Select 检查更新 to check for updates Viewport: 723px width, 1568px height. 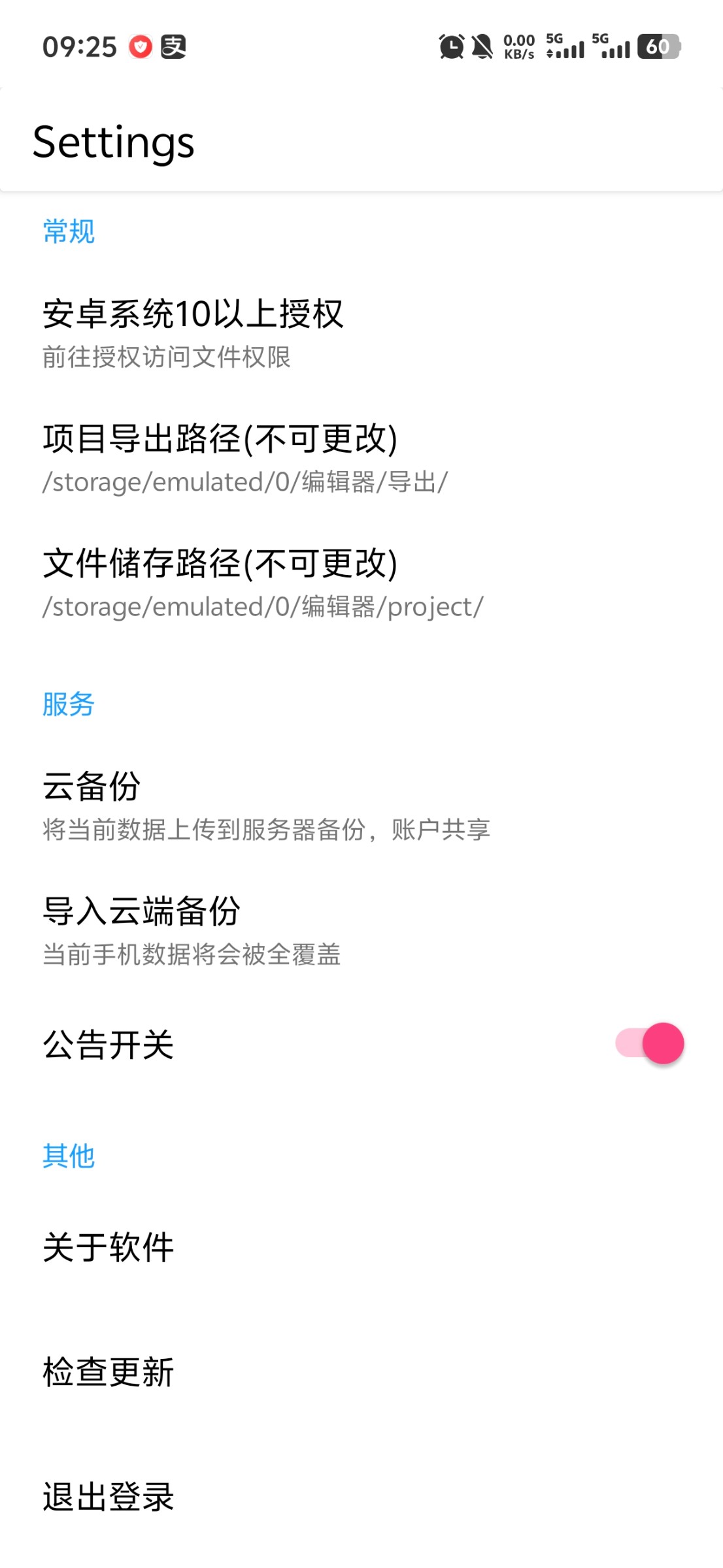(x=109, y=1372)
